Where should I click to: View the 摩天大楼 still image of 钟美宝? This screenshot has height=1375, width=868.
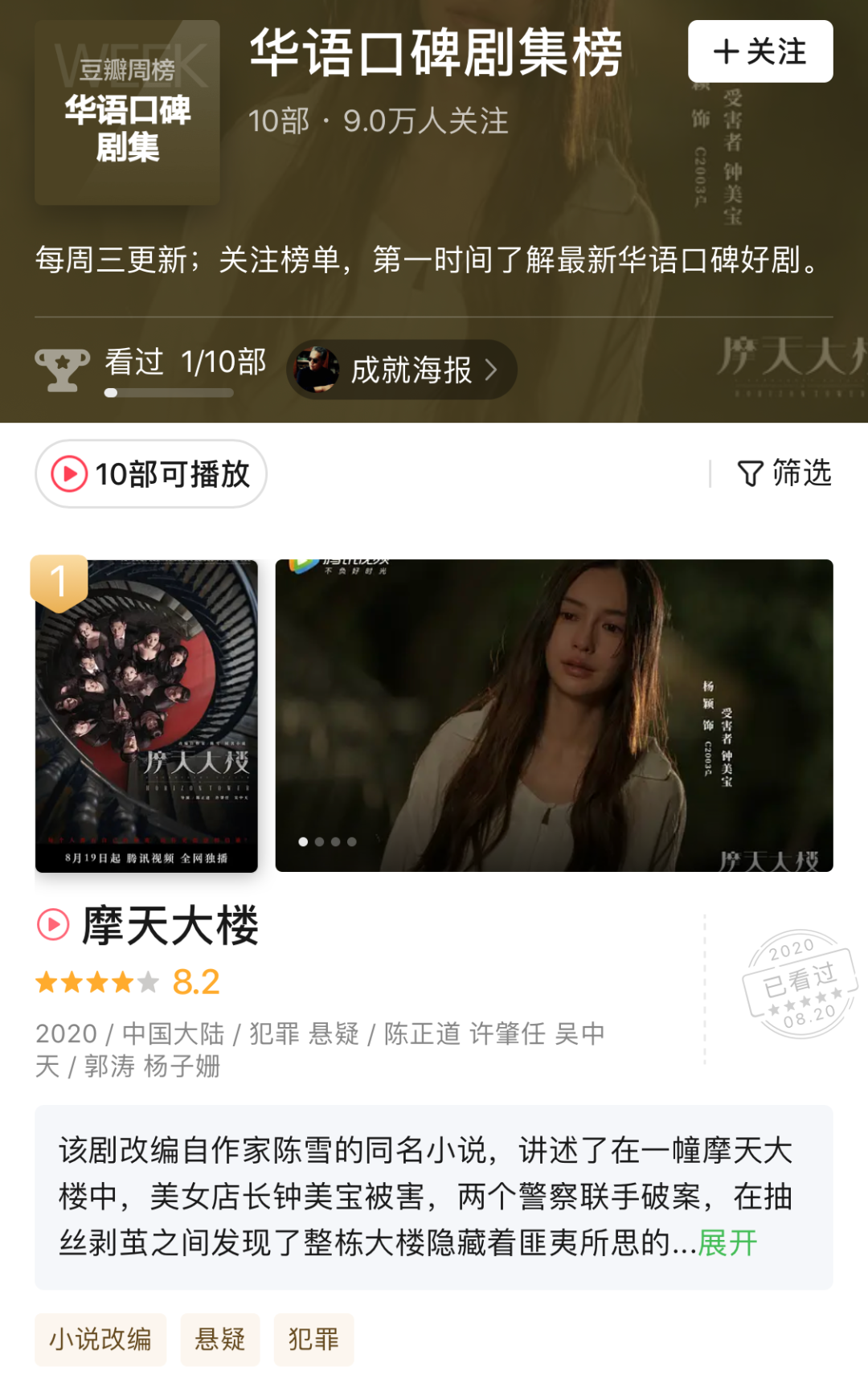point(554,716)
